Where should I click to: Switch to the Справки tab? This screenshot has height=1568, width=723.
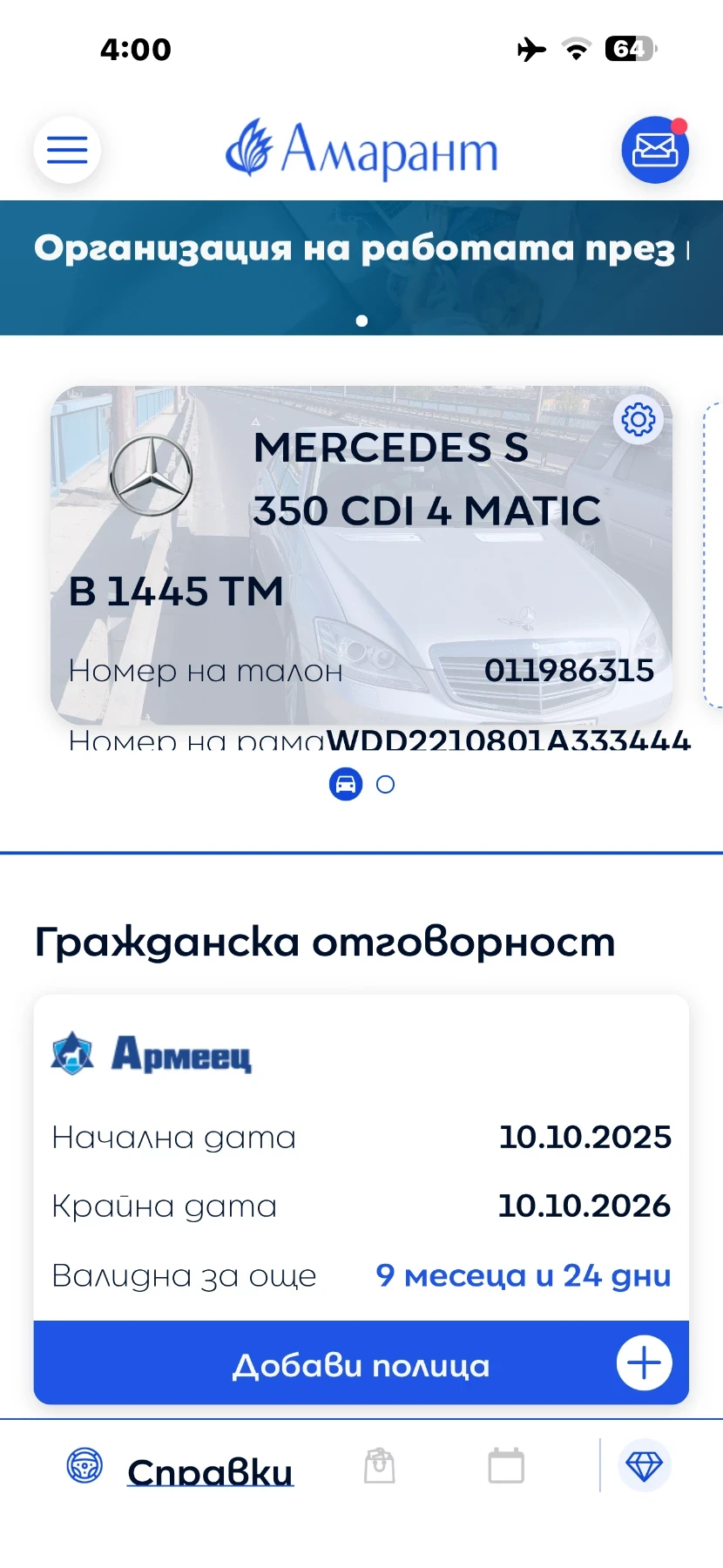click(x=209, y=1471)
